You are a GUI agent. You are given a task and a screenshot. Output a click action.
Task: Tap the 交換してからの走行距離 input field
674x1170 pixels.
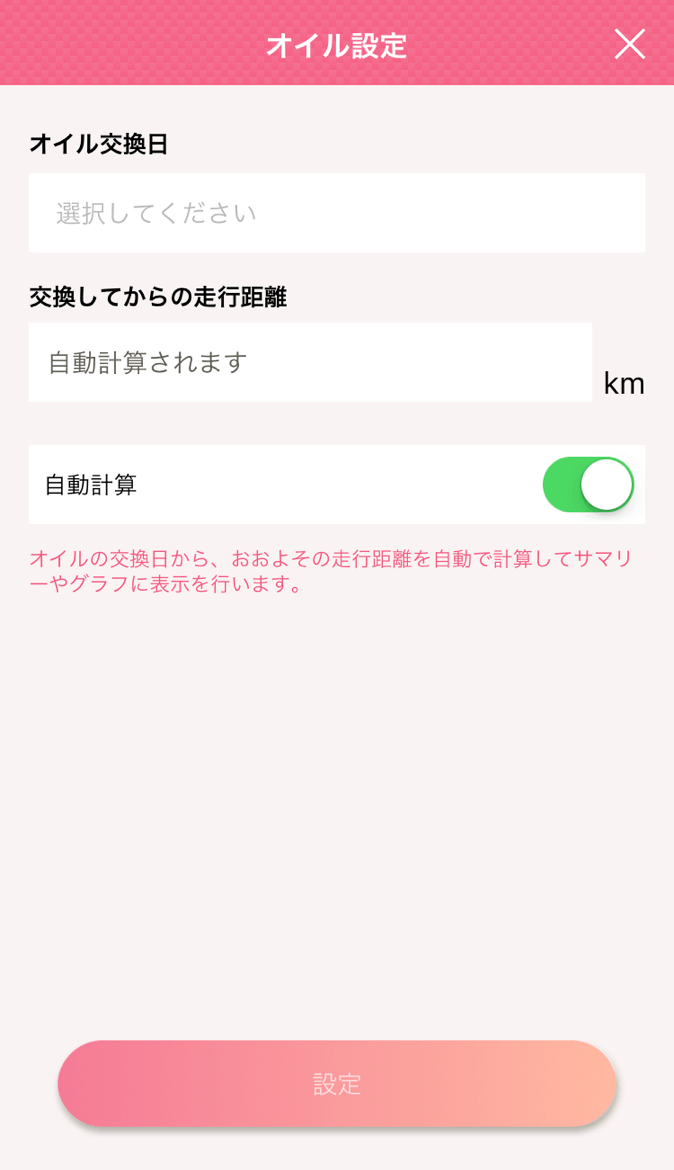click(311, 363)
